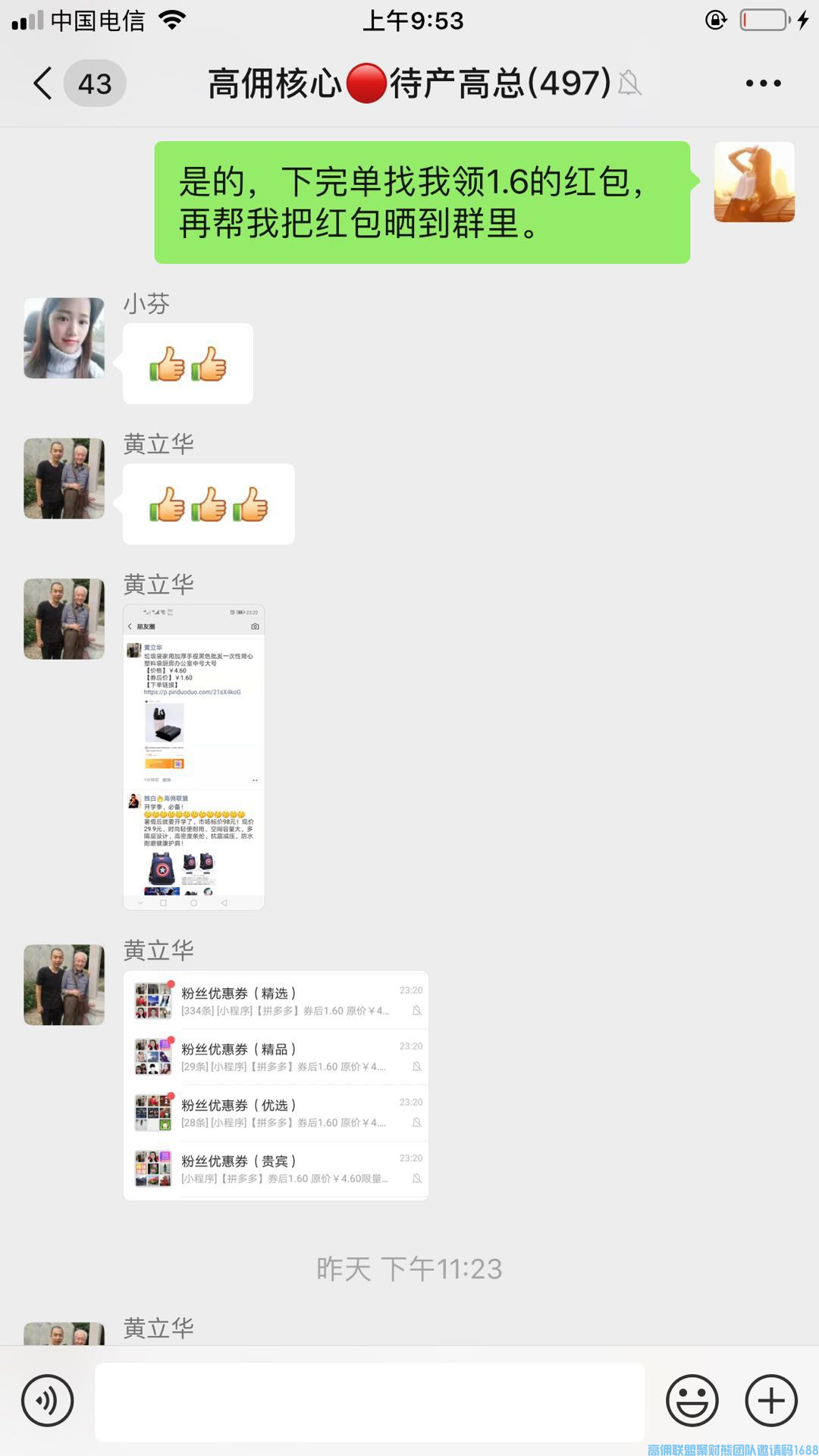Image resolution: width=819 pixels, height=1456 pixels.
Task: Open 黄立华's Moments screenshot image
Action: [194, 757]
